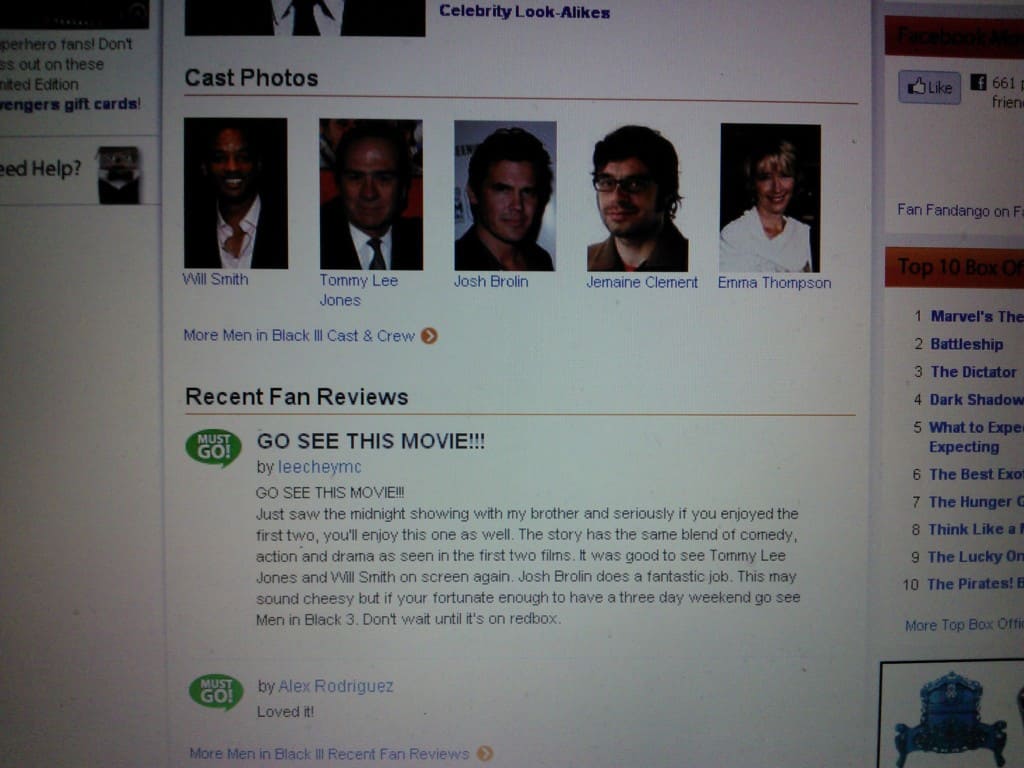Open Alex Rodriguez's reviewer profile
Screen dimensions: 1024x768
click(x=335, y=686)
